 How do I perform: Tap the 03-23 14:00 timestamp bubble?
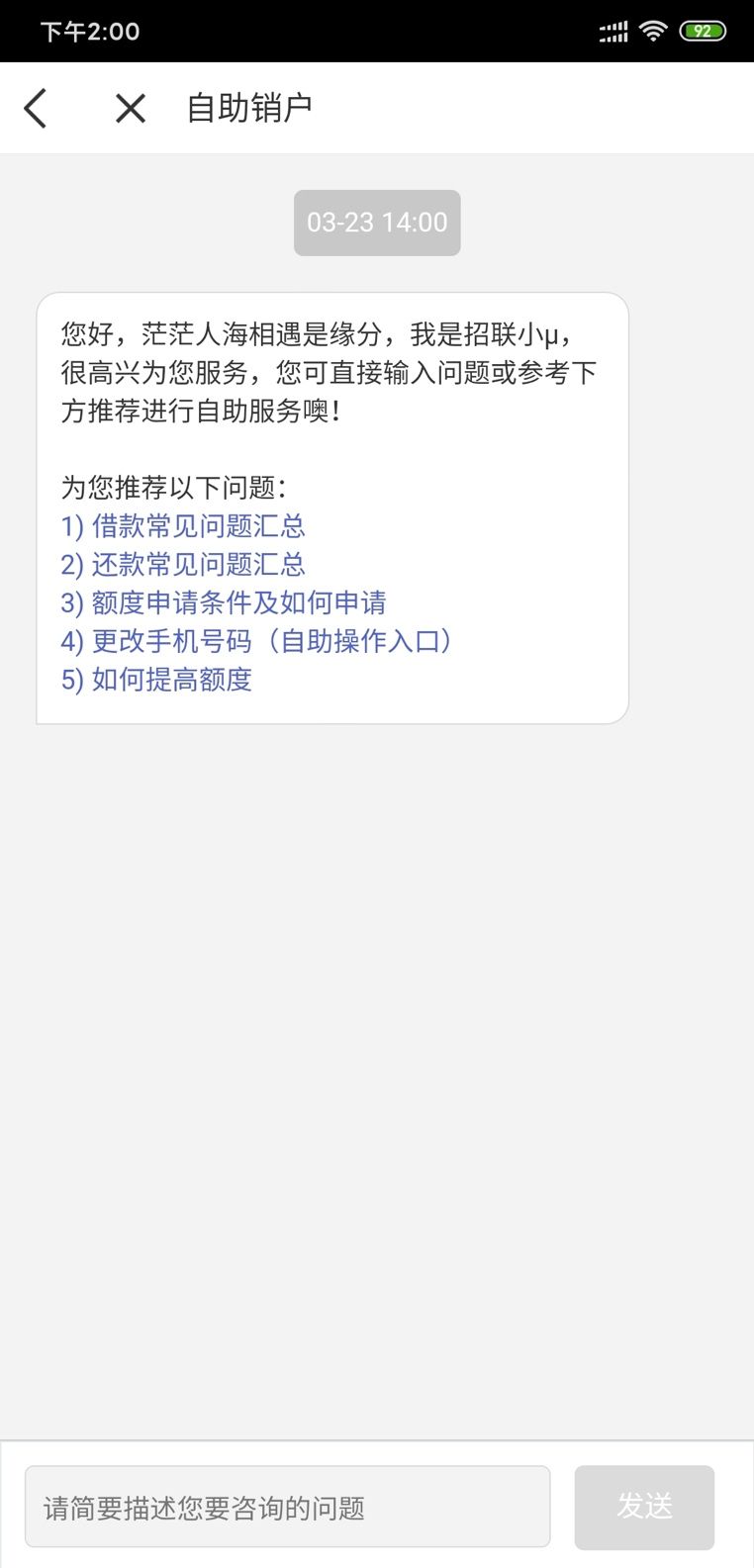click(x=377, y=222)
